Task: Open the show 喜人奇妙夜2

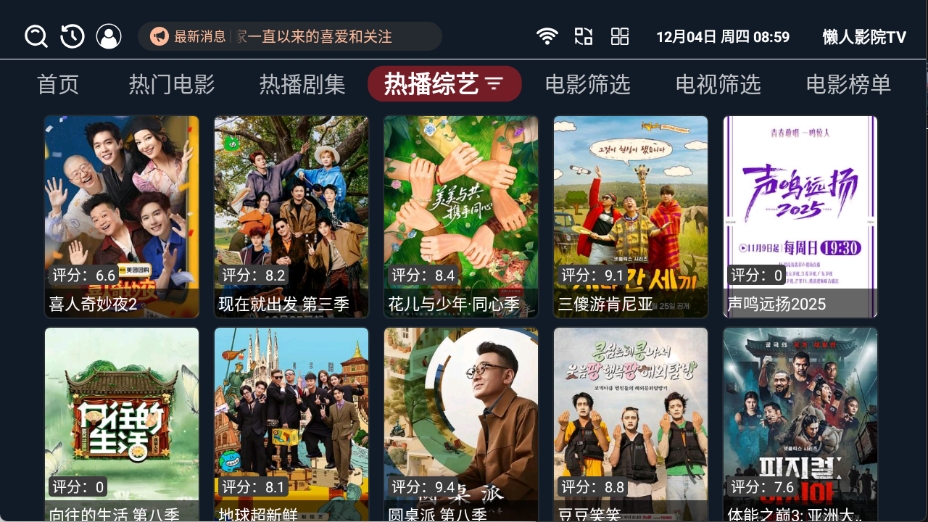Action: pos(122,216)
